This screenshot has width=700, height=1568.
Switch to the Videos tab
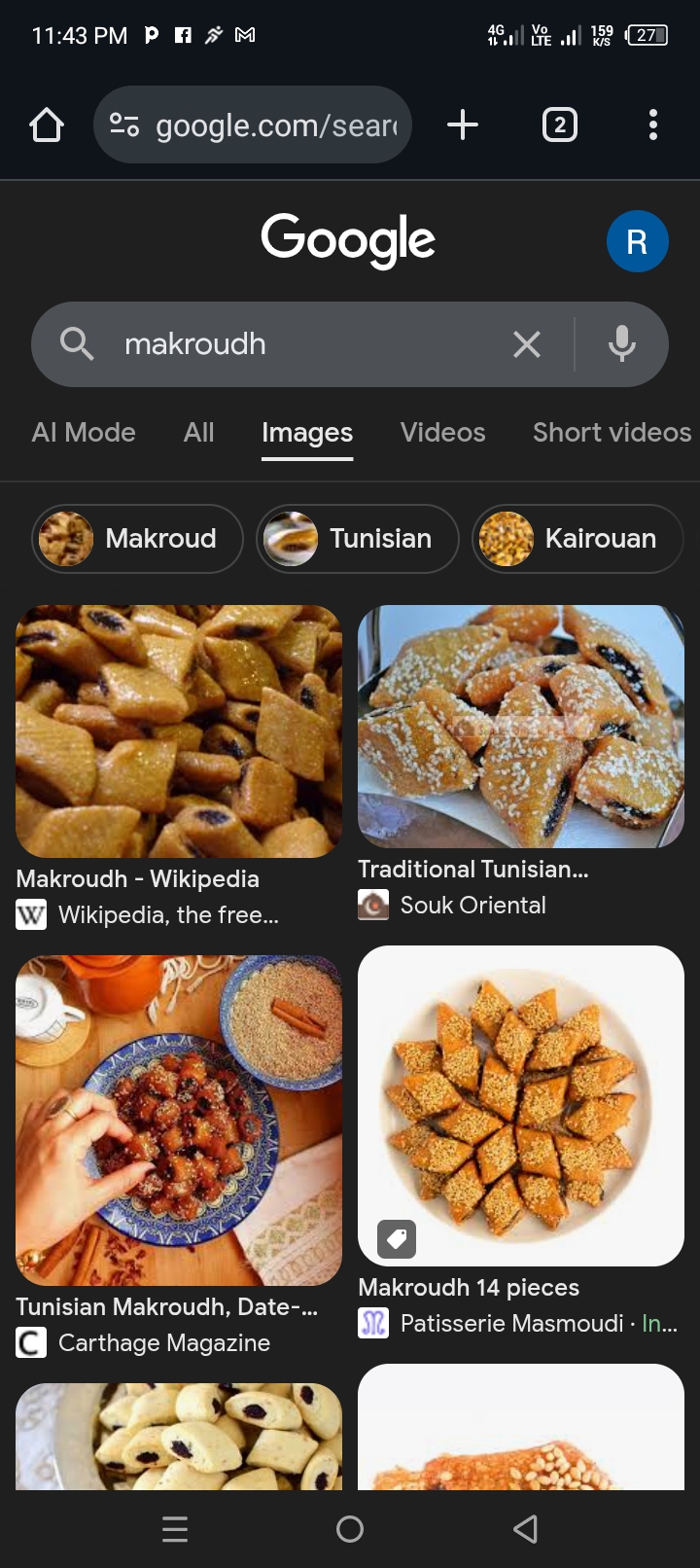pos(442,432)
